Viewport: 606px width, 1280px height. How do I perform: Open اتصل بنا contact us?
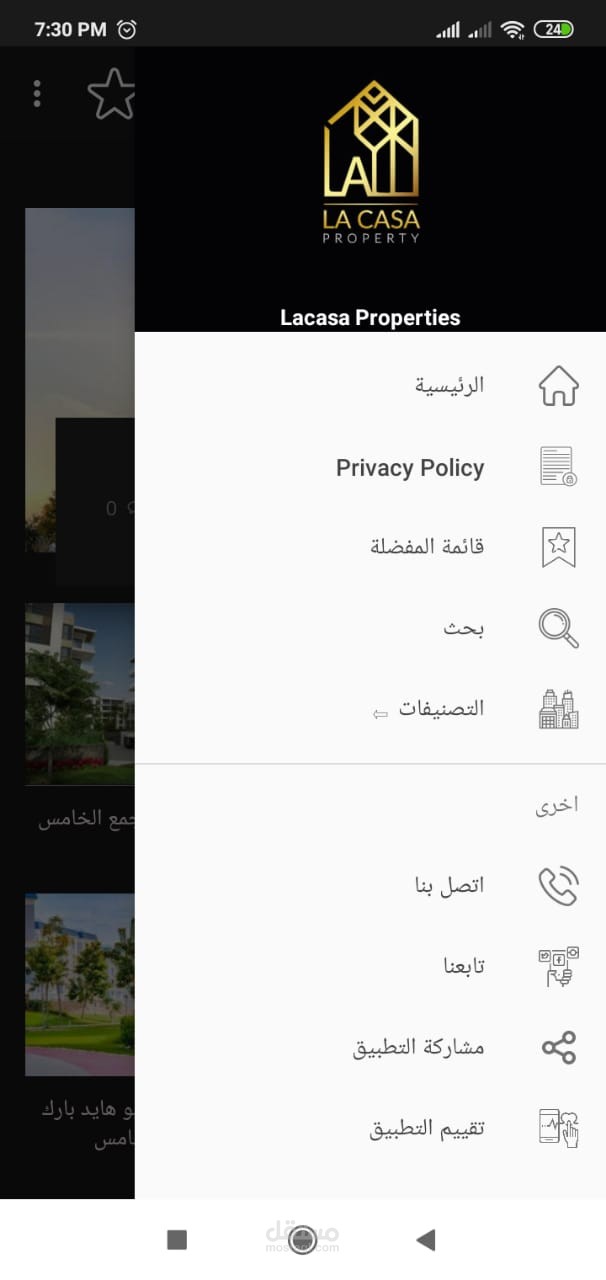449,885
